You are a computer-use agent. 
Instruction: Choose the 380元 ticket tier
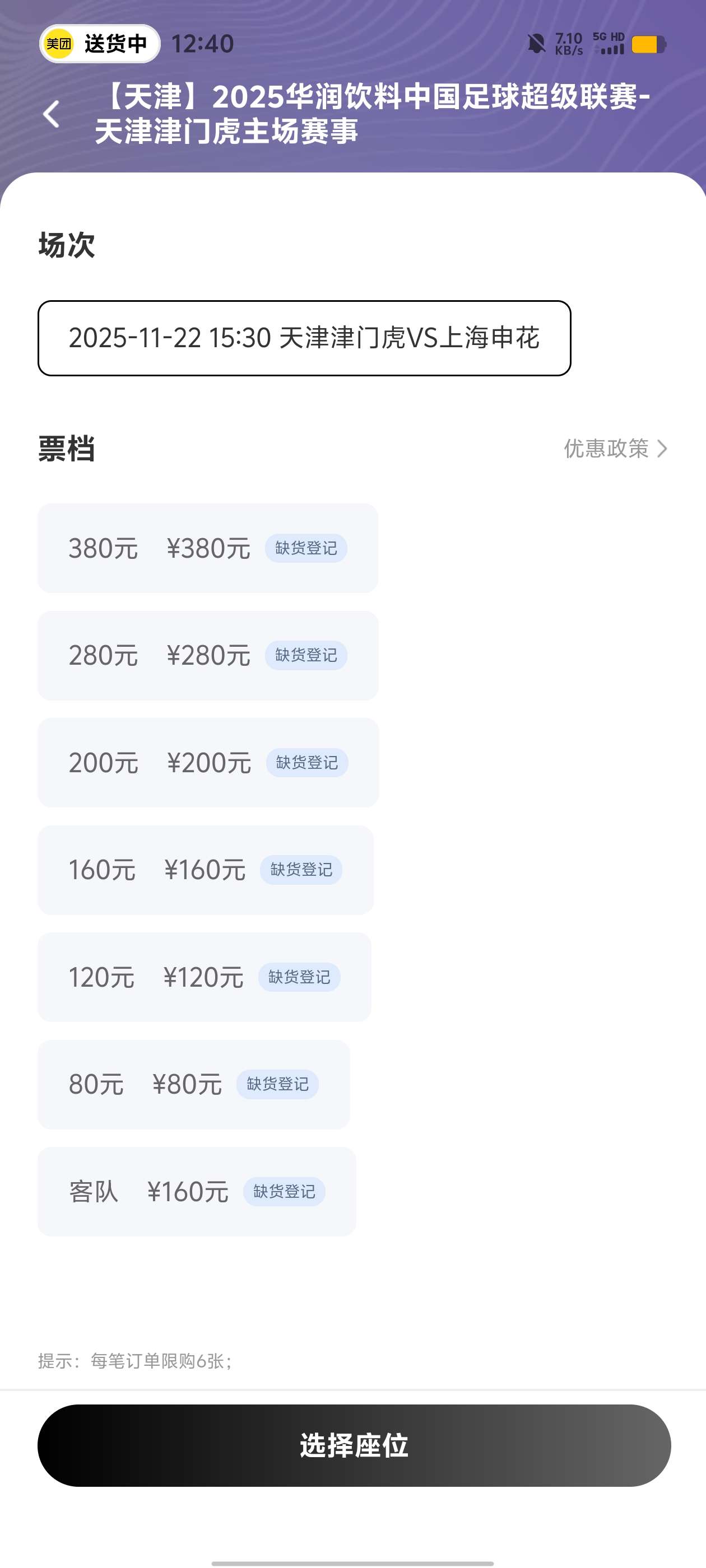tap(208, 548)
